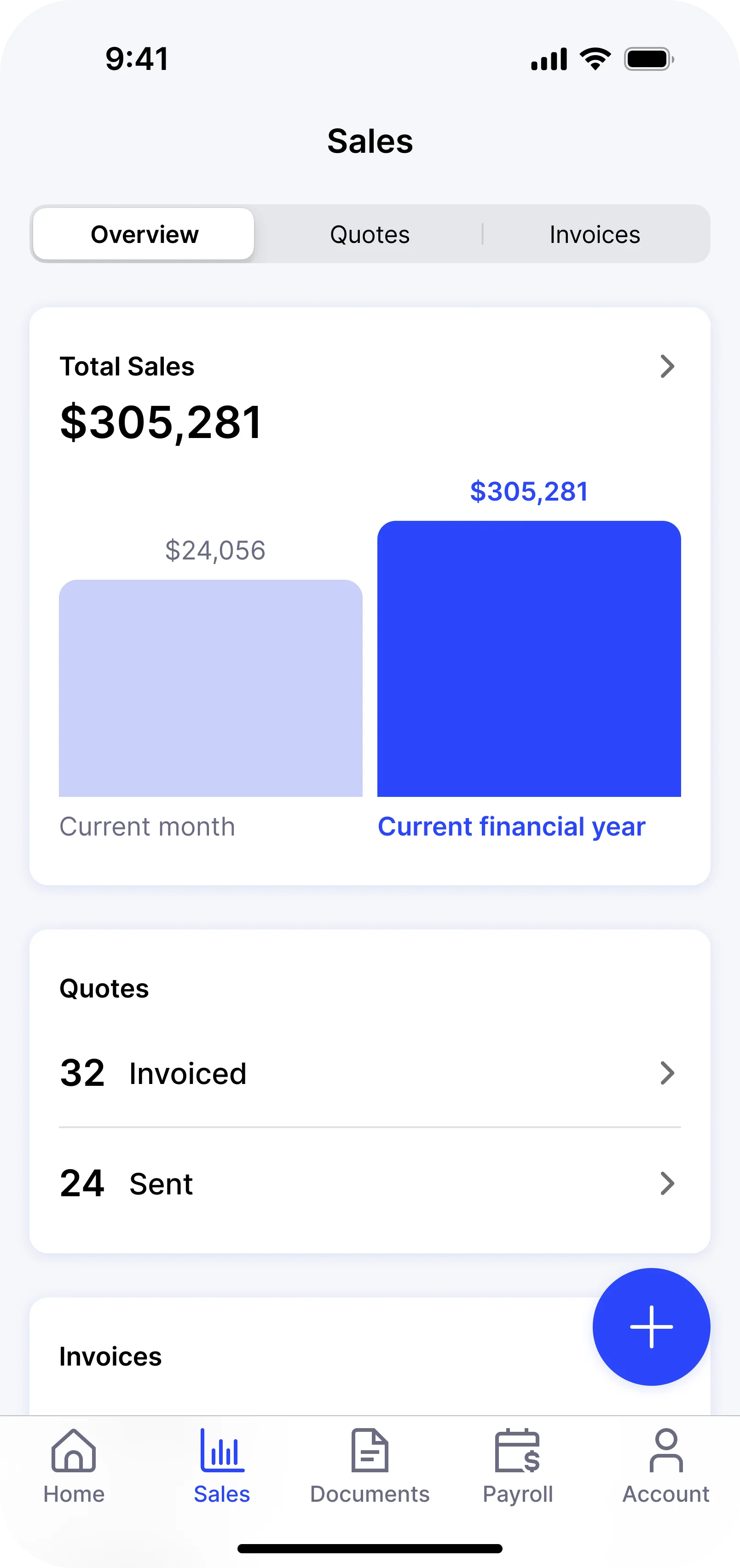
Task: Switch to the Invoices segment
Action: coord(595,234)
